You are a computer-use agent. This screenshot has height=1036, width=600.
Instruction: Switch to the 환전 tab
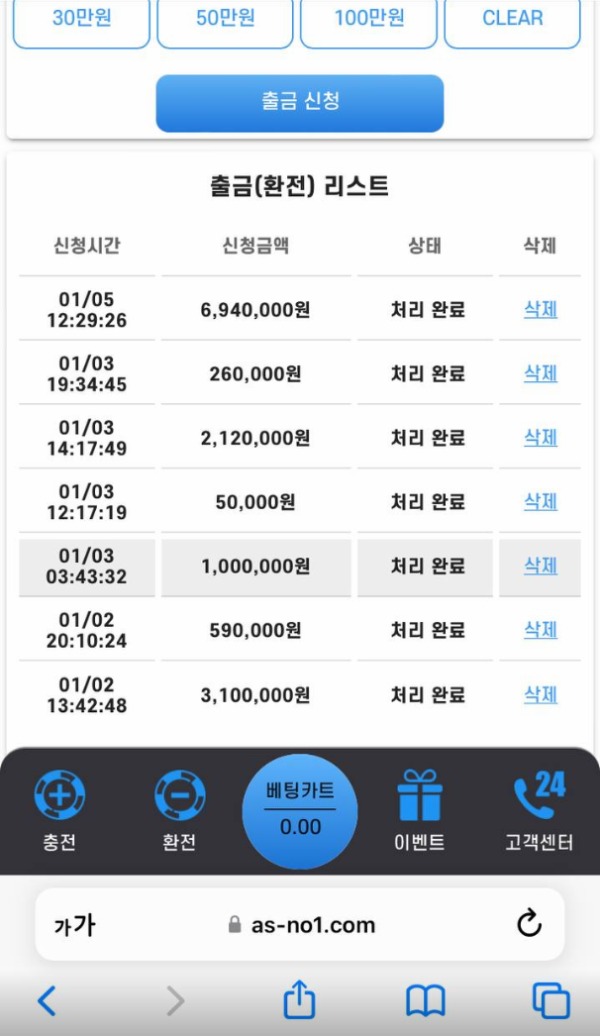(179, 810)
